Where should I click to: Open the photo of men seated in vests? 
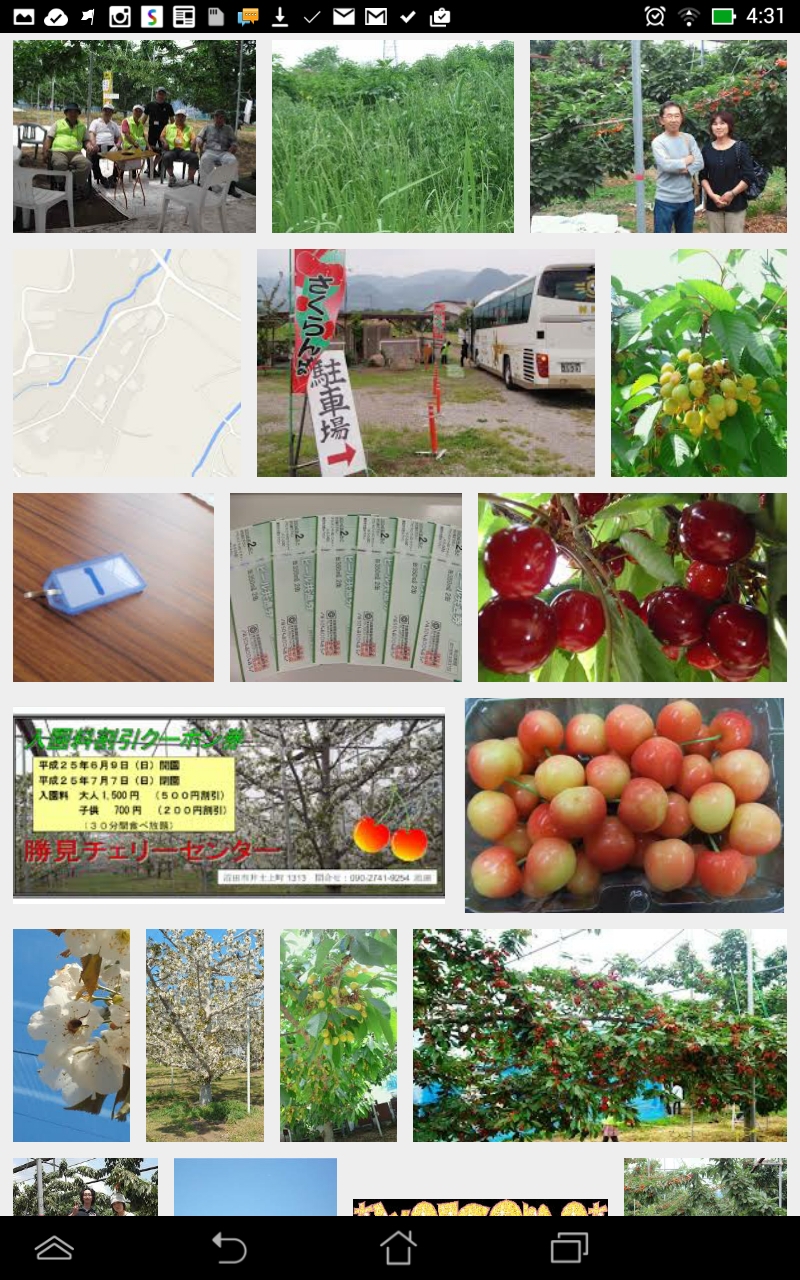(x=134, y=136)
